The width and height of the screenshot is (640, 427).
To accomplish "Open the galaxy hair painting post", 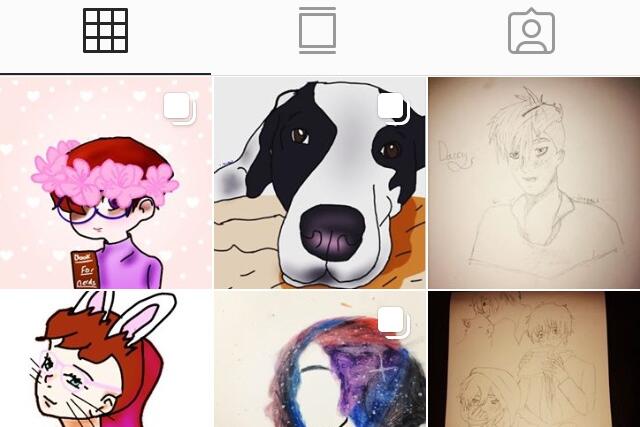I will point(319,360).
